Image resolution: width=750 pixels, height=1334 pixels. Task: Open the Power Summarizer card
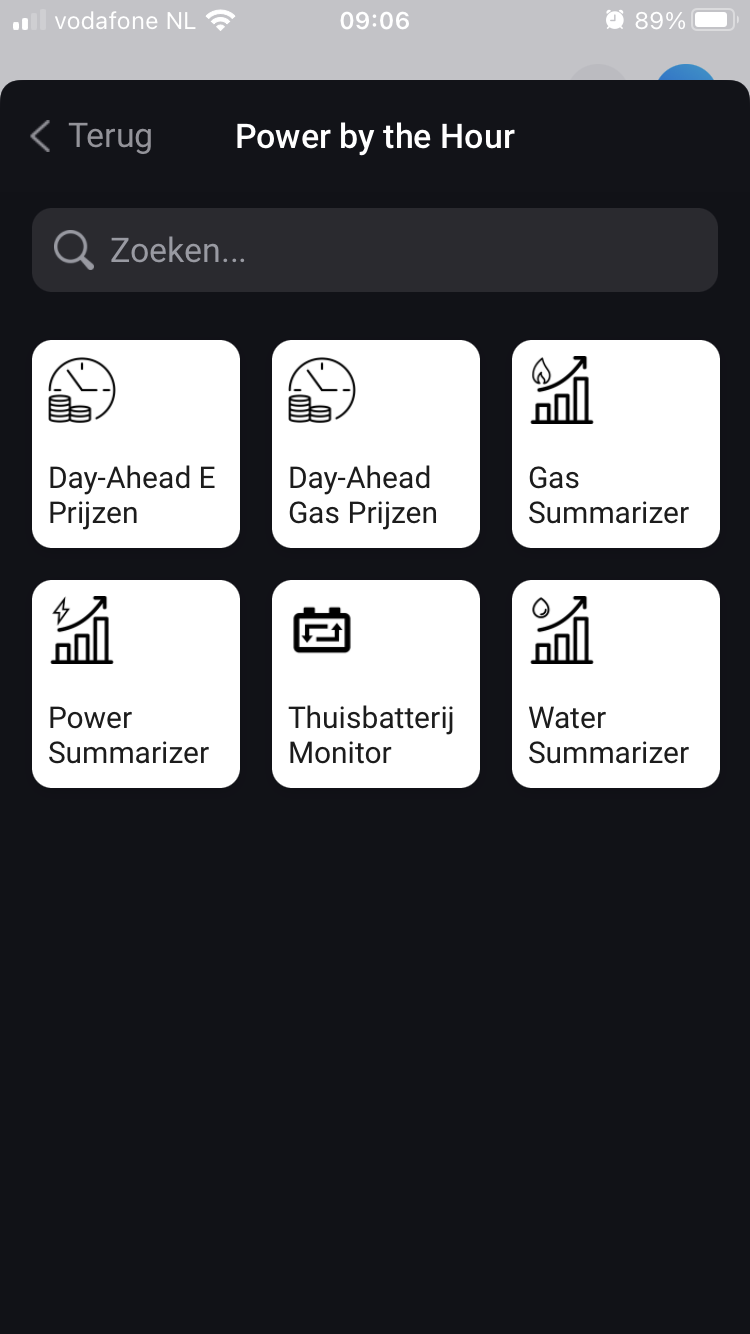pos(136,684)
